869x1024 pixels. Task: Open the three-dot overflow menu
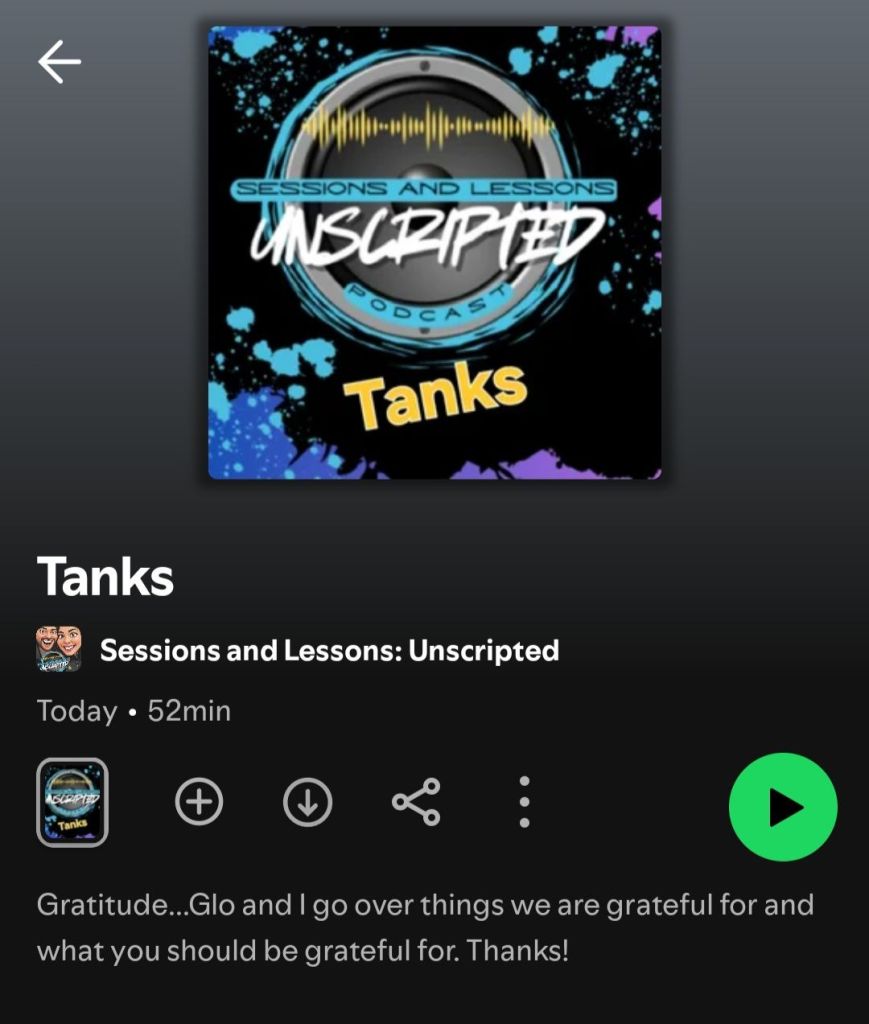(524, 802)
